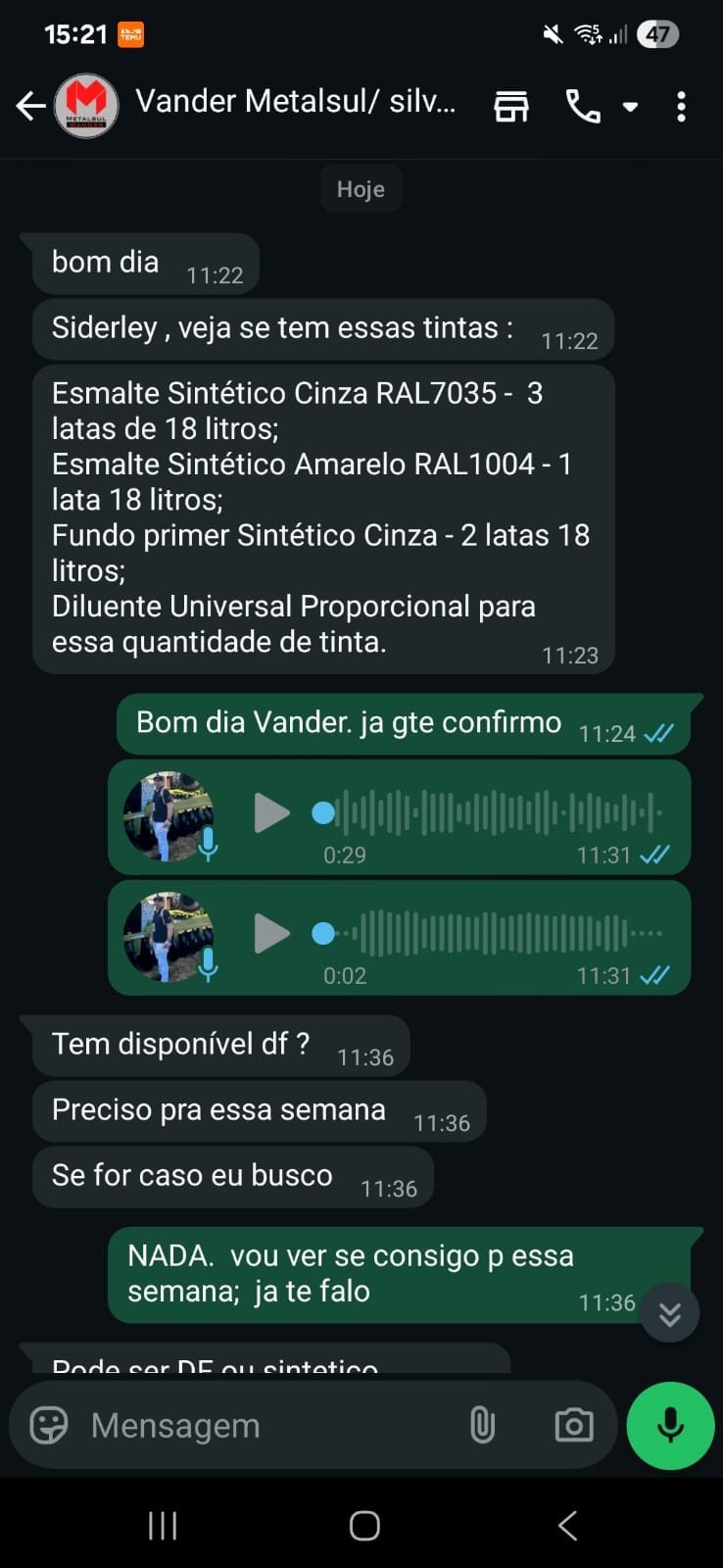Attach a file with the paperclip

click(482, 1425)
